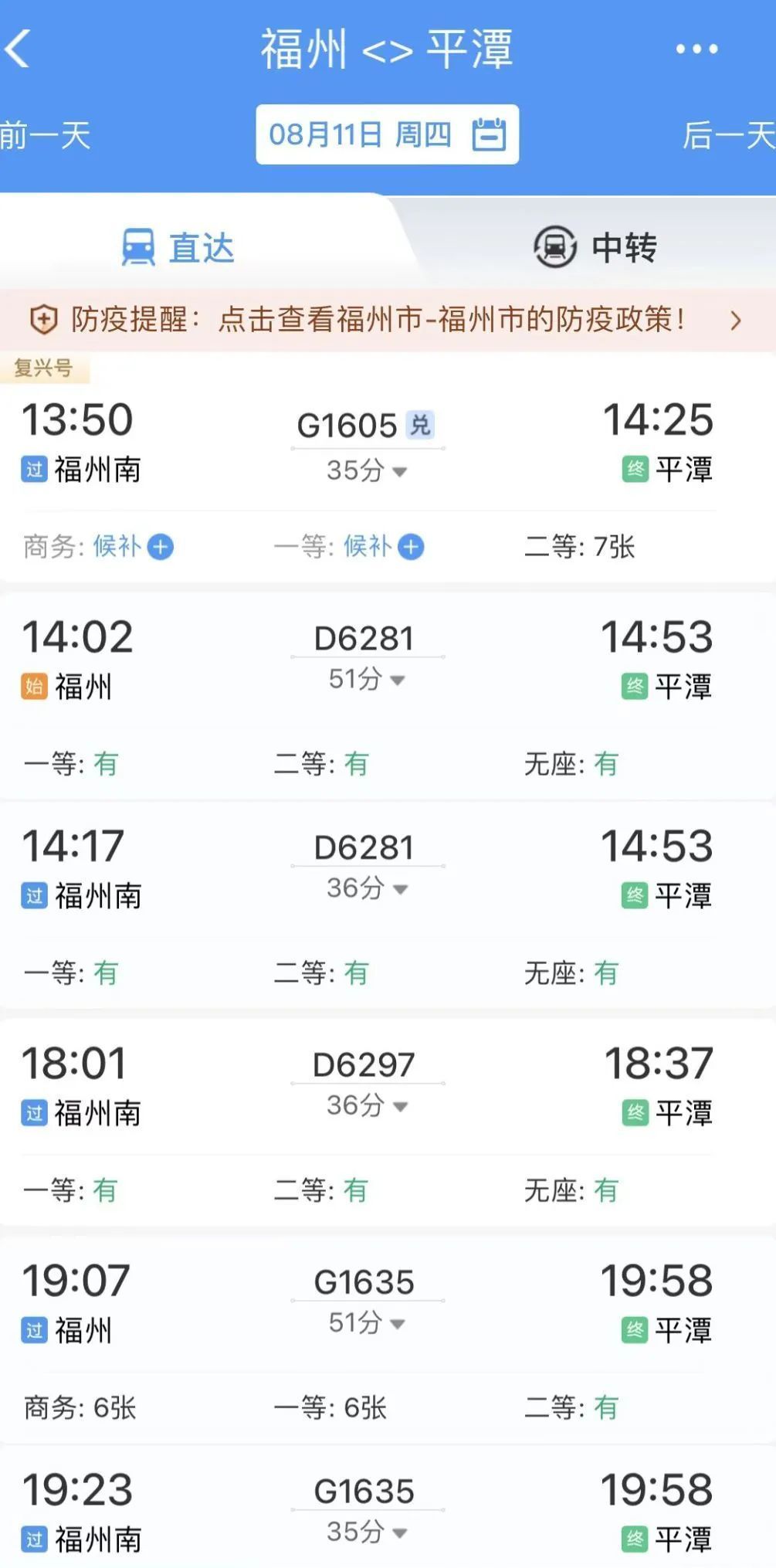This screenshot has height=1568, width=776.
Task: Expand the 51分 duration of the 14:02 D6281
Action: point(367,679)
